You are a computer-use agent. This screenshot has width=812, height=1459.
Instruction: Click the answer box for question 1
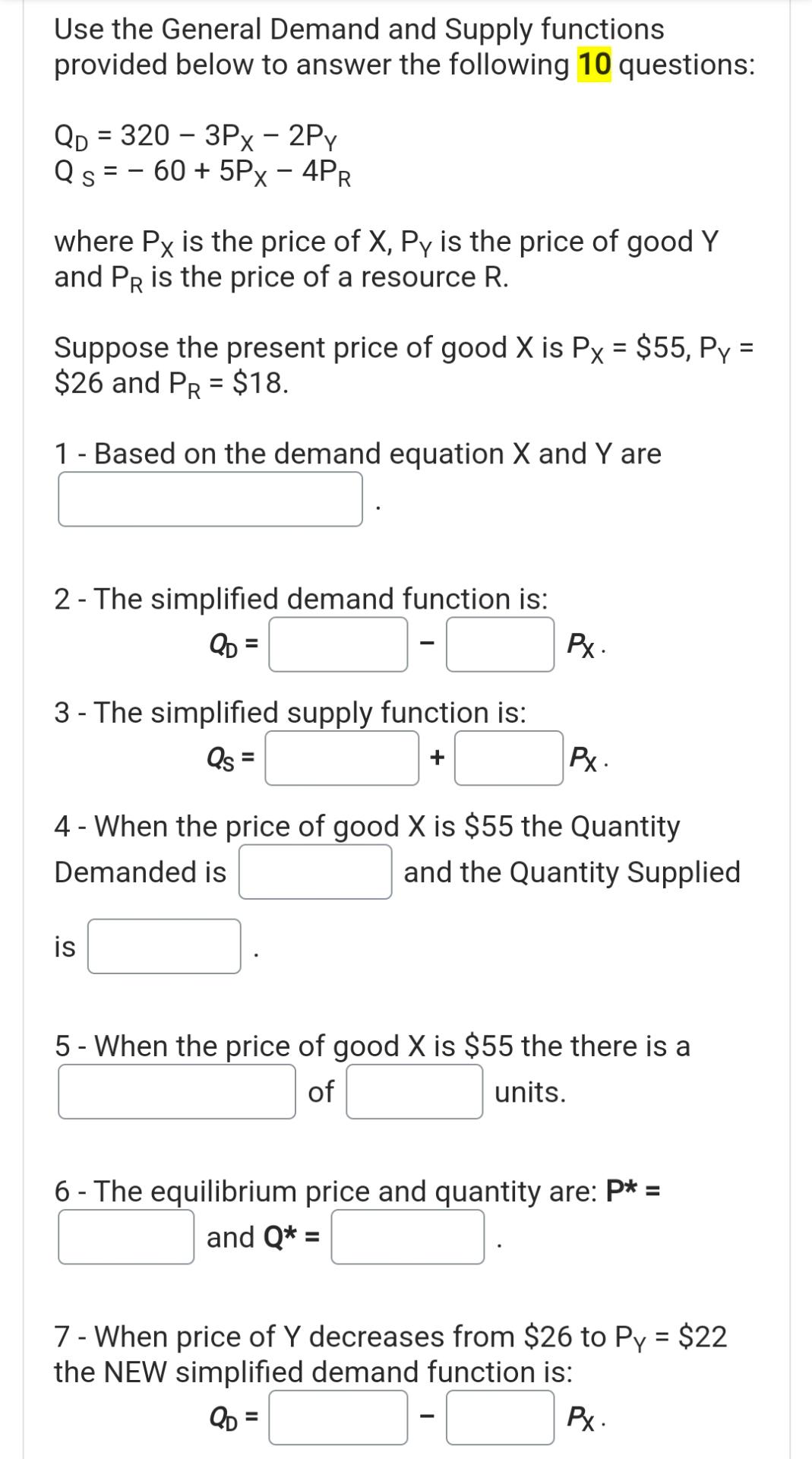coord(210,498)
